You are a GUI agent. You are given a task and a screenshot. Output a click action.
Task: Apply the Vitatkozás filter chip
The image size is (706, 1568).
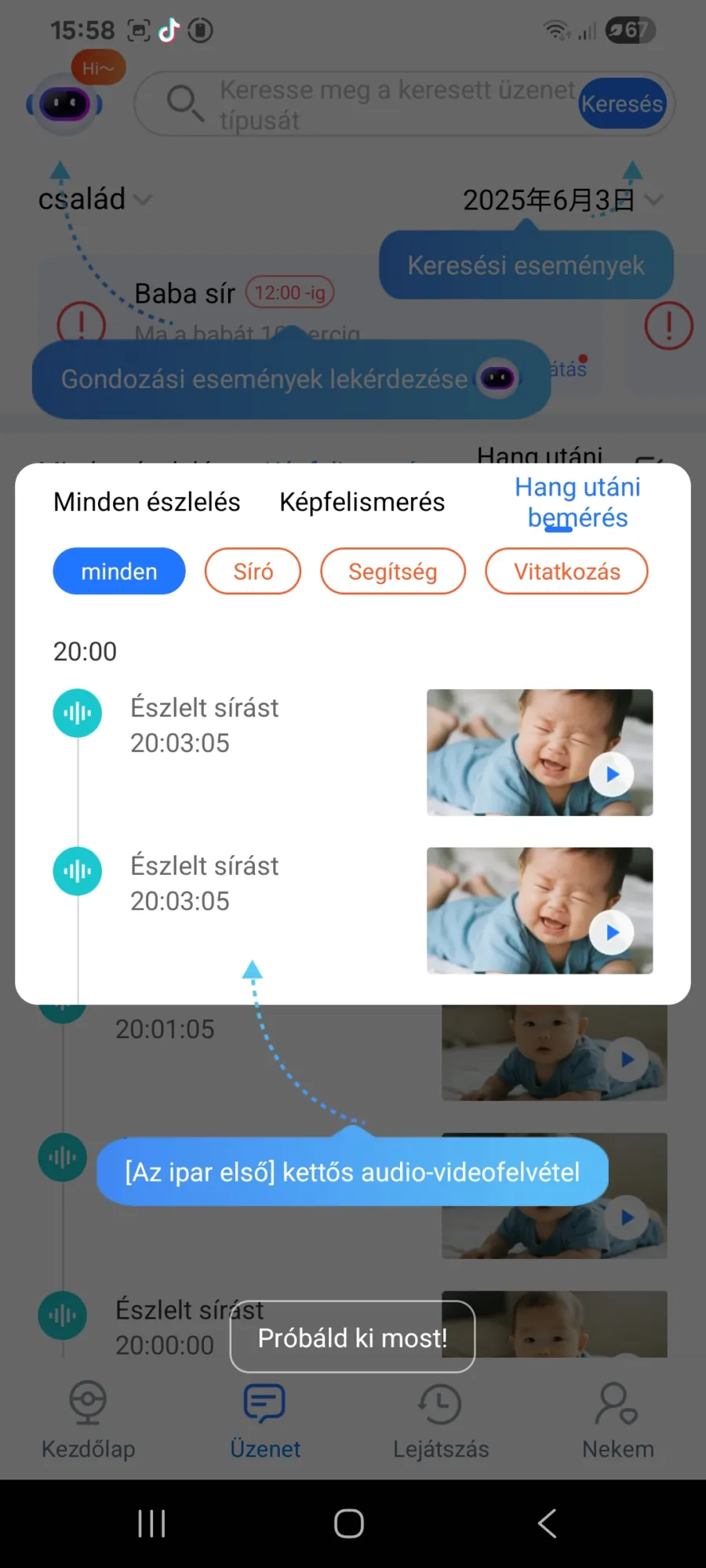[x=566, y=572]
